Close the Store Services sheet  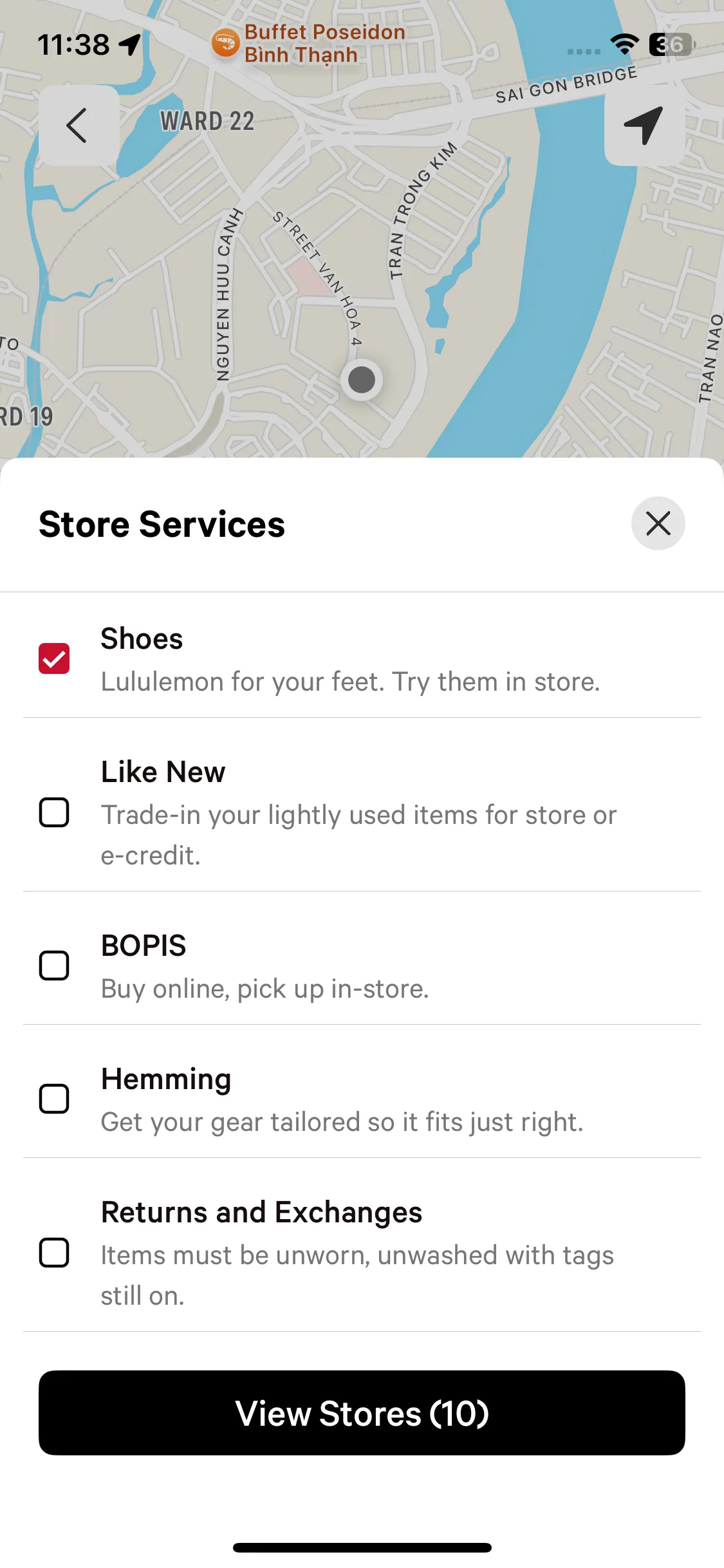coord(658,523)
